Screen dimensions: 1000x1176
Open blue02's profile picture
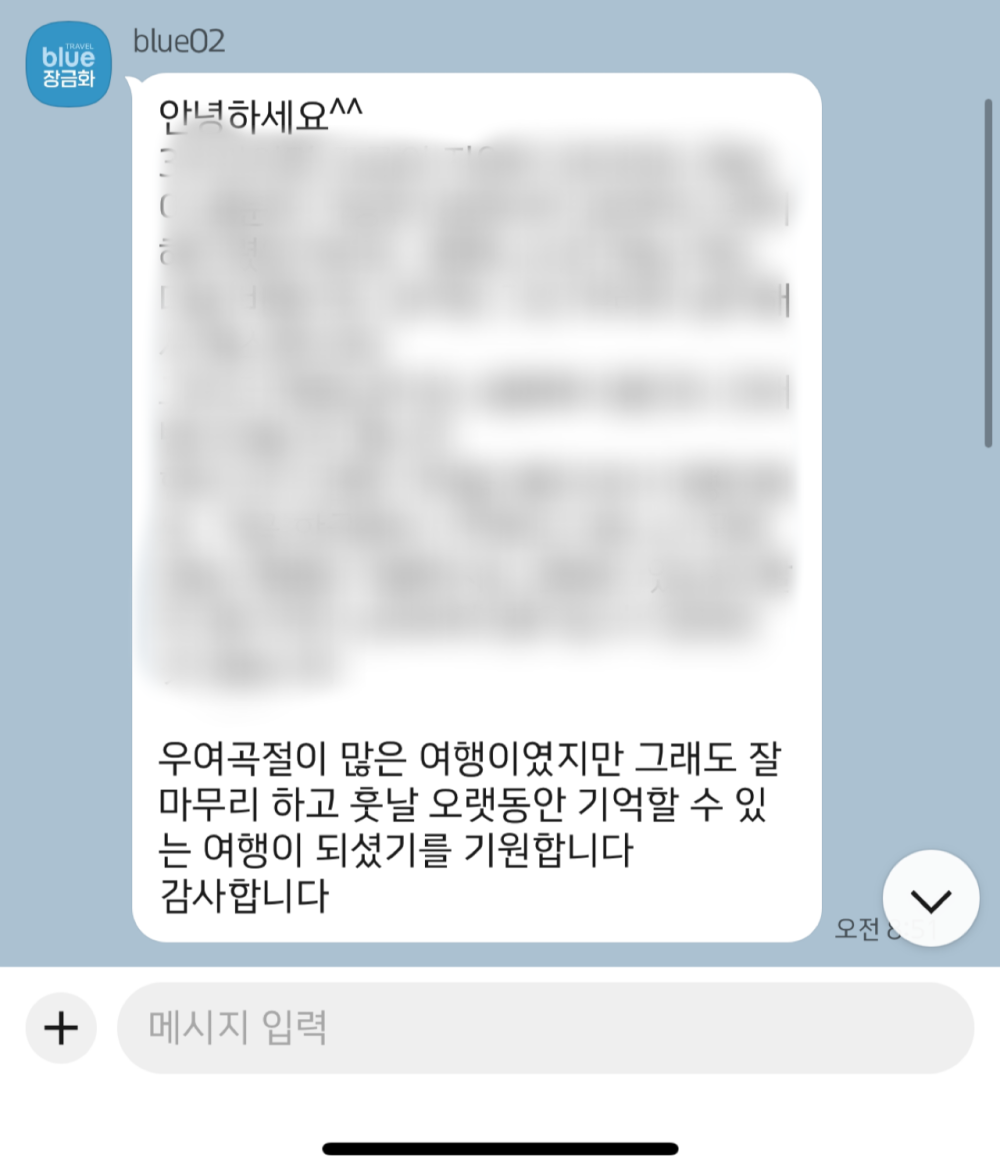tap(68, 64)
